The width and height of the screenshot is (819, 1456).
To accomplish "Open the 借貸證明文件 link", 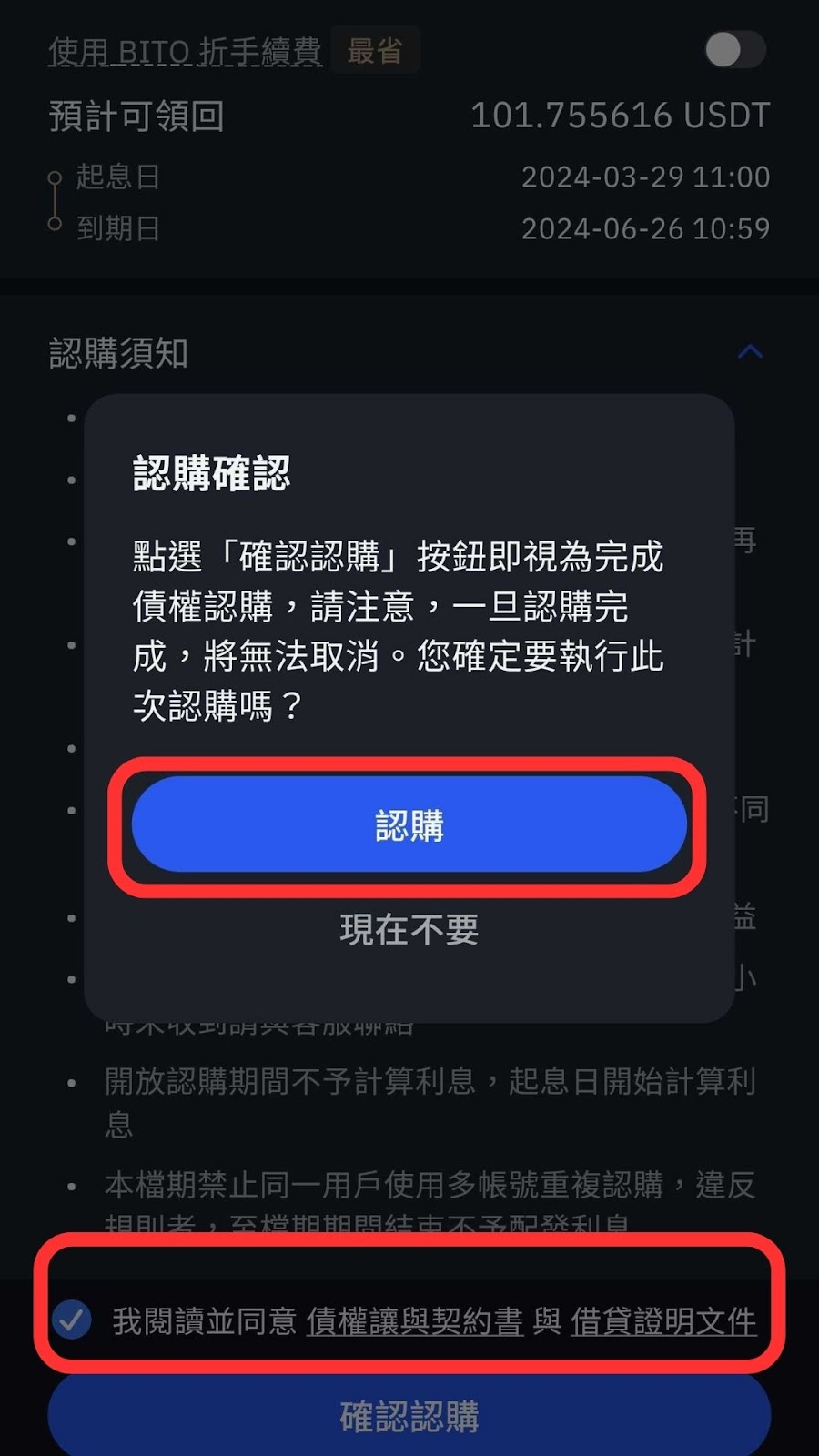I will (x=663, y=1321).
